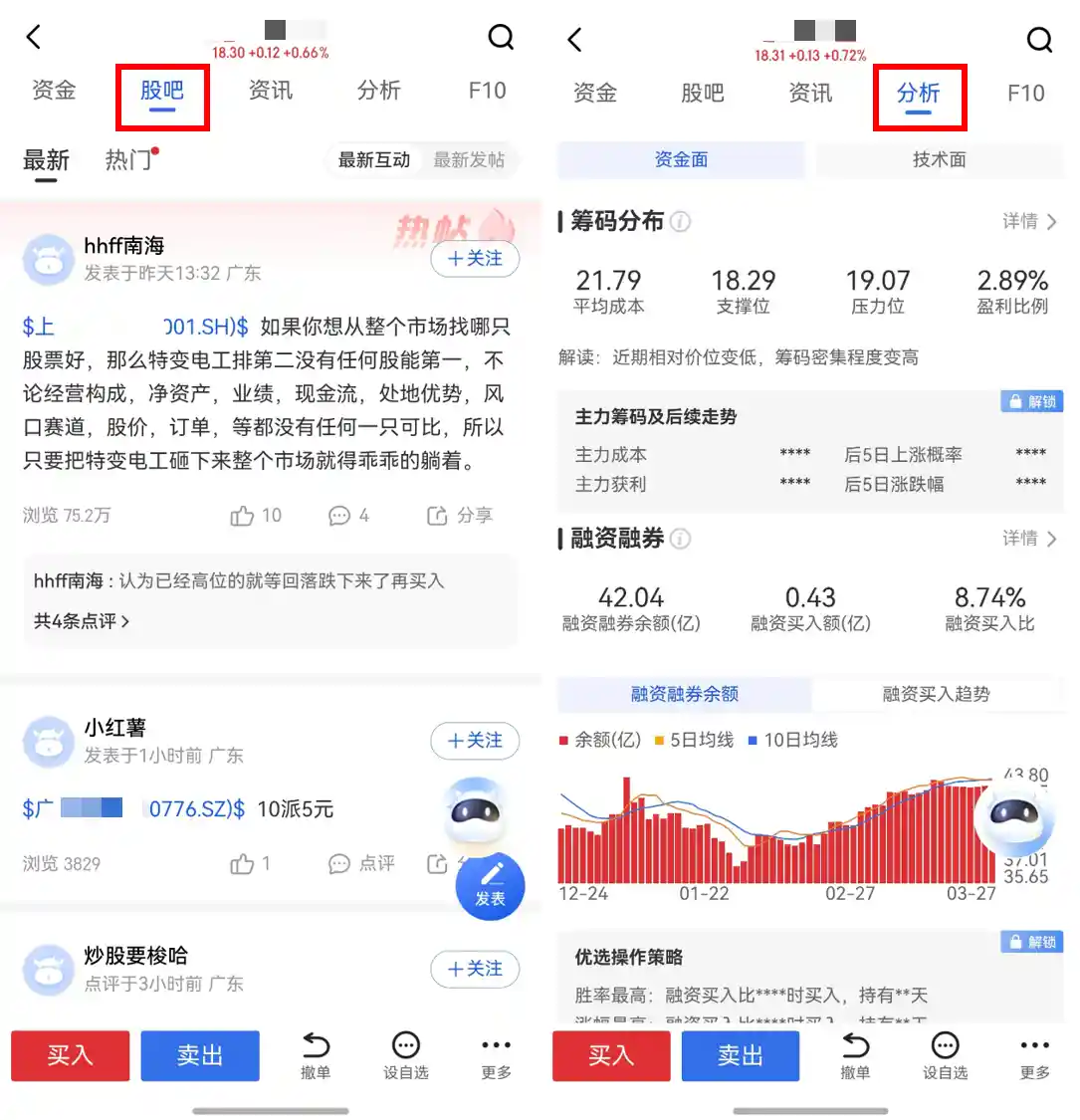
Task: Follow 小红薯 with the 关注 button
Action: (475, 741)
